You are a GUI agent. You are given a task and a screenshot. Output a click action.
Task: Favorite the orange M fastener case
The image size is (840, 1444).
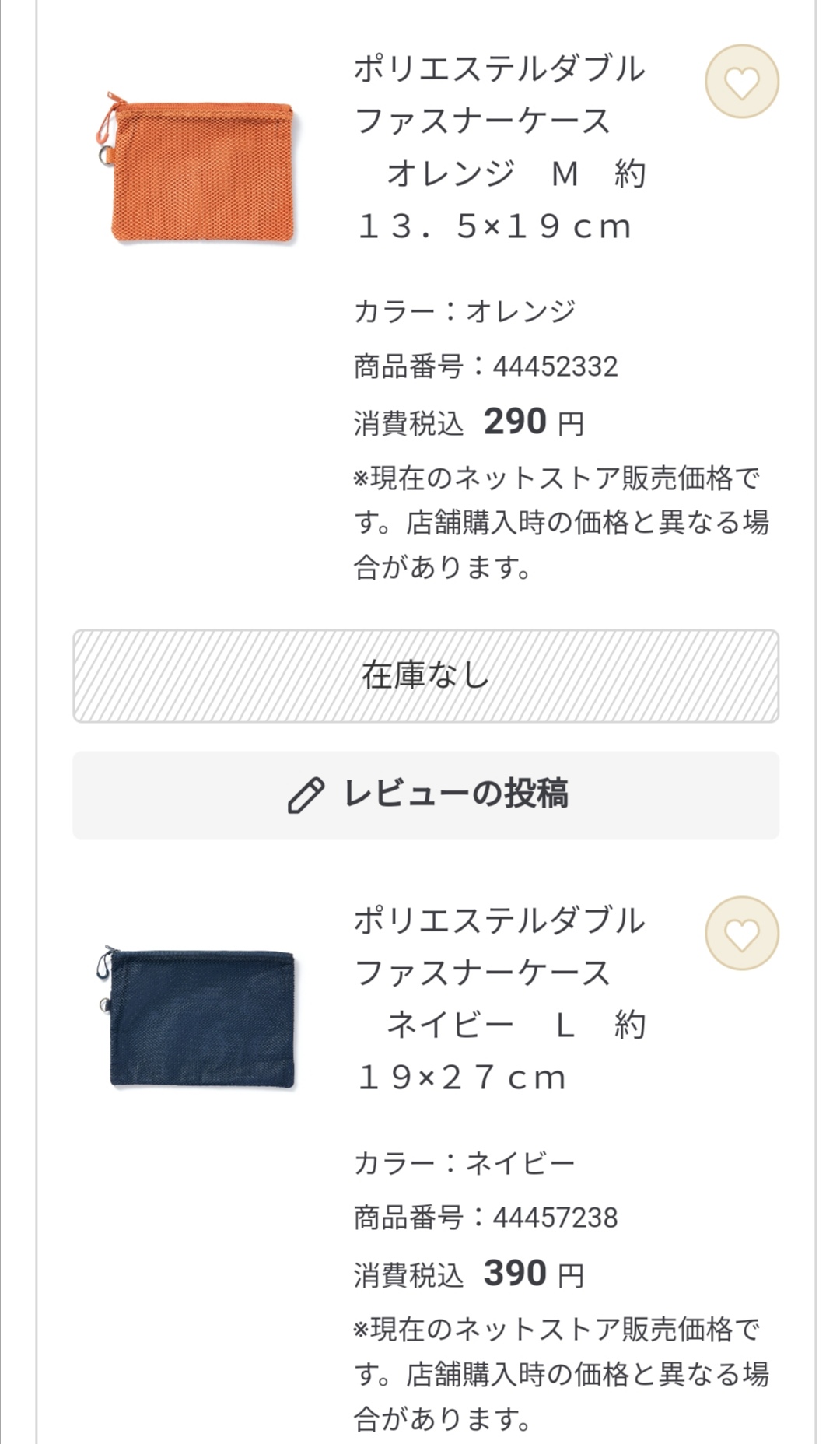pyautogui.click(x=741, y=82)
